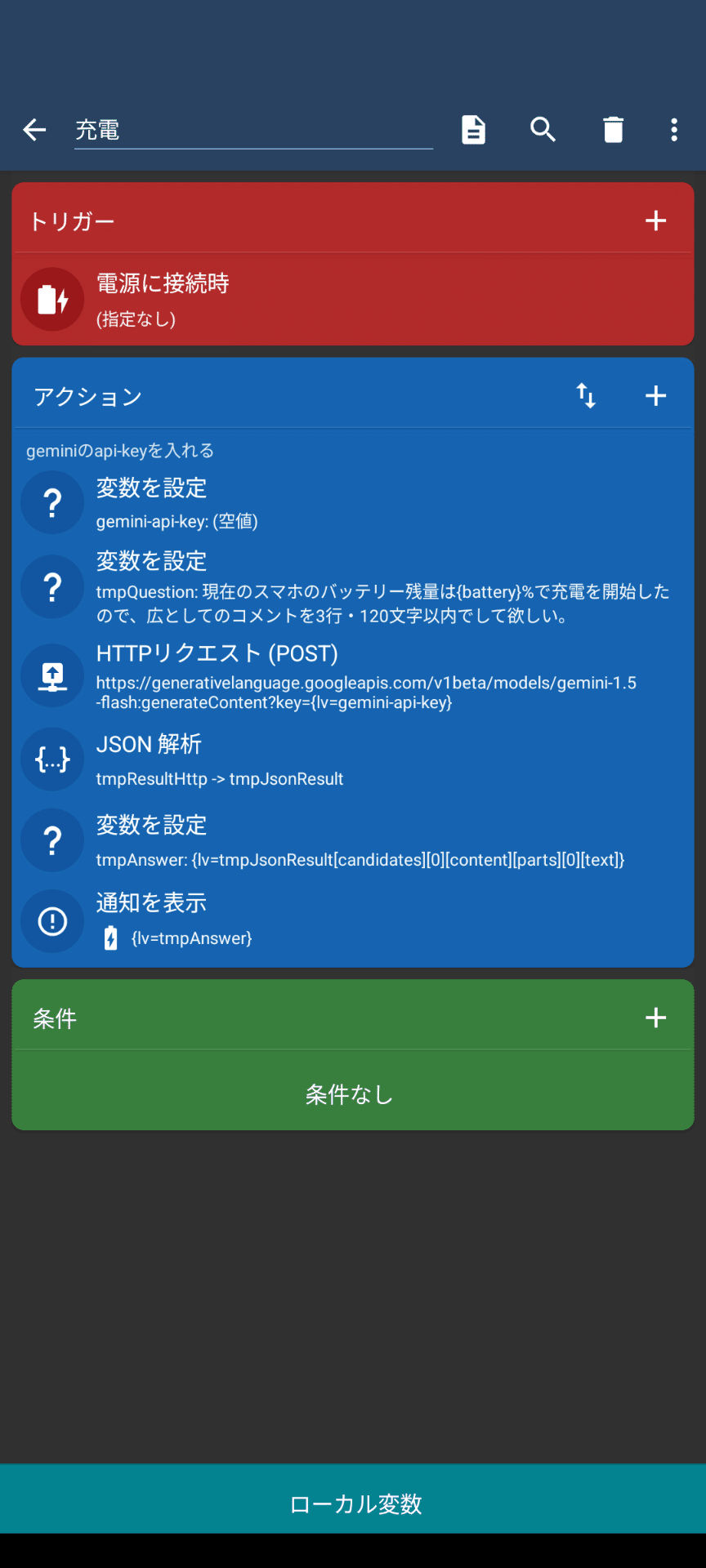
Task: Open the JSON 解析 action
Action: point(353,759)
